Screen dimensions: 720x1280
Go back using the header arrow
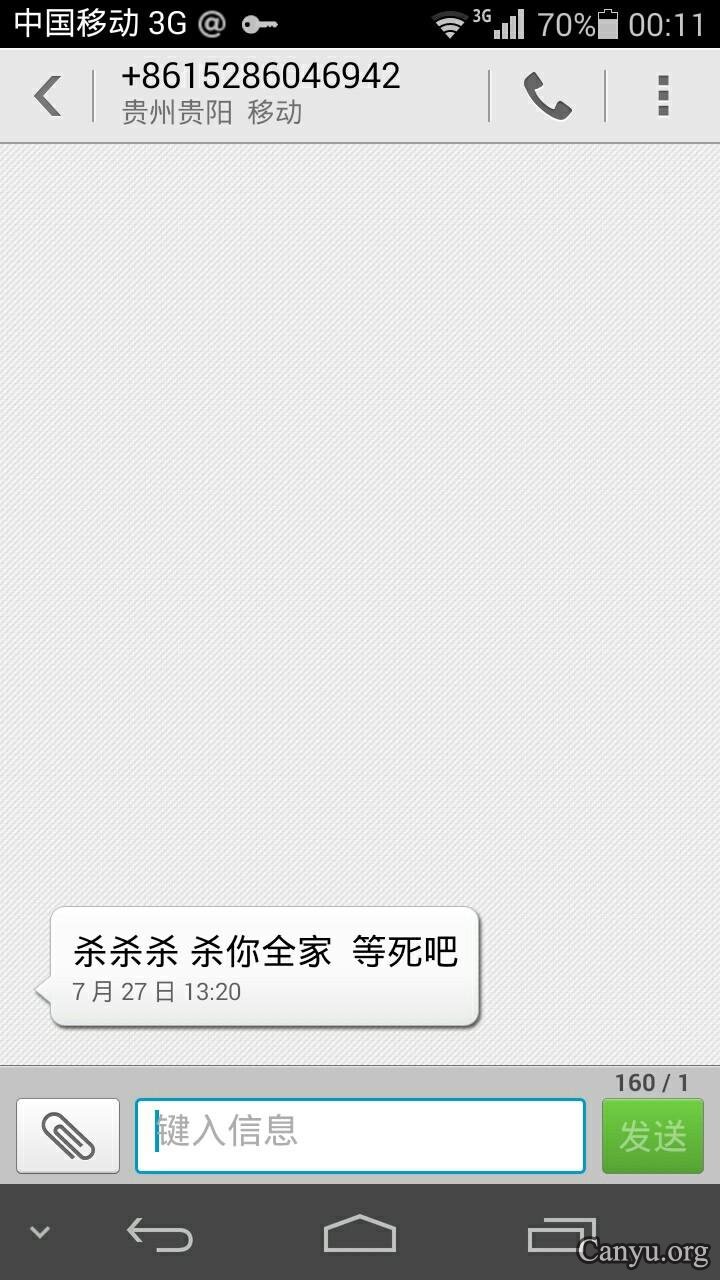(47, 97)
